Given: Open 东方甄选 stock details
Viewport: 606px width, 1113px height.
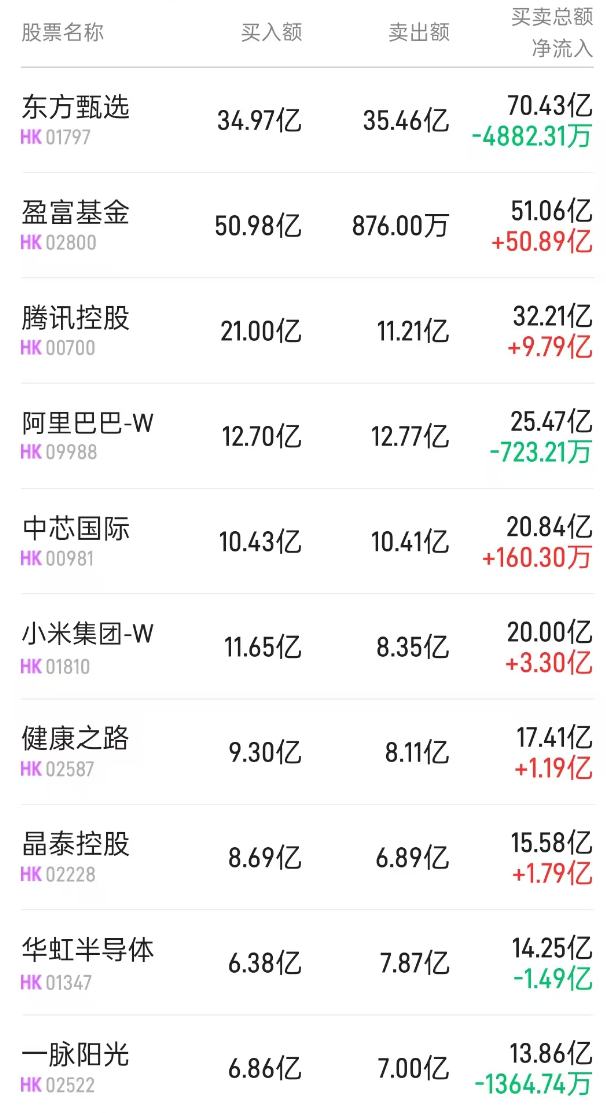Looking at the screenshot, I should 76,108.
